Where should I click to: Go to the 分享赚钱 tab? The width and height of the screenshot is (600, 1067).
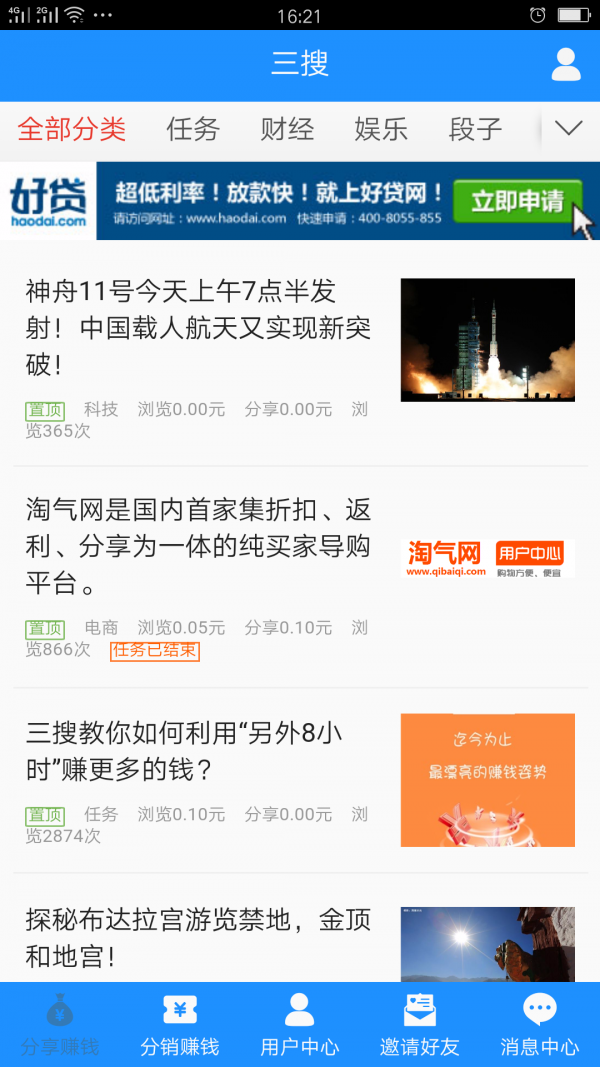coord(60,1025)
